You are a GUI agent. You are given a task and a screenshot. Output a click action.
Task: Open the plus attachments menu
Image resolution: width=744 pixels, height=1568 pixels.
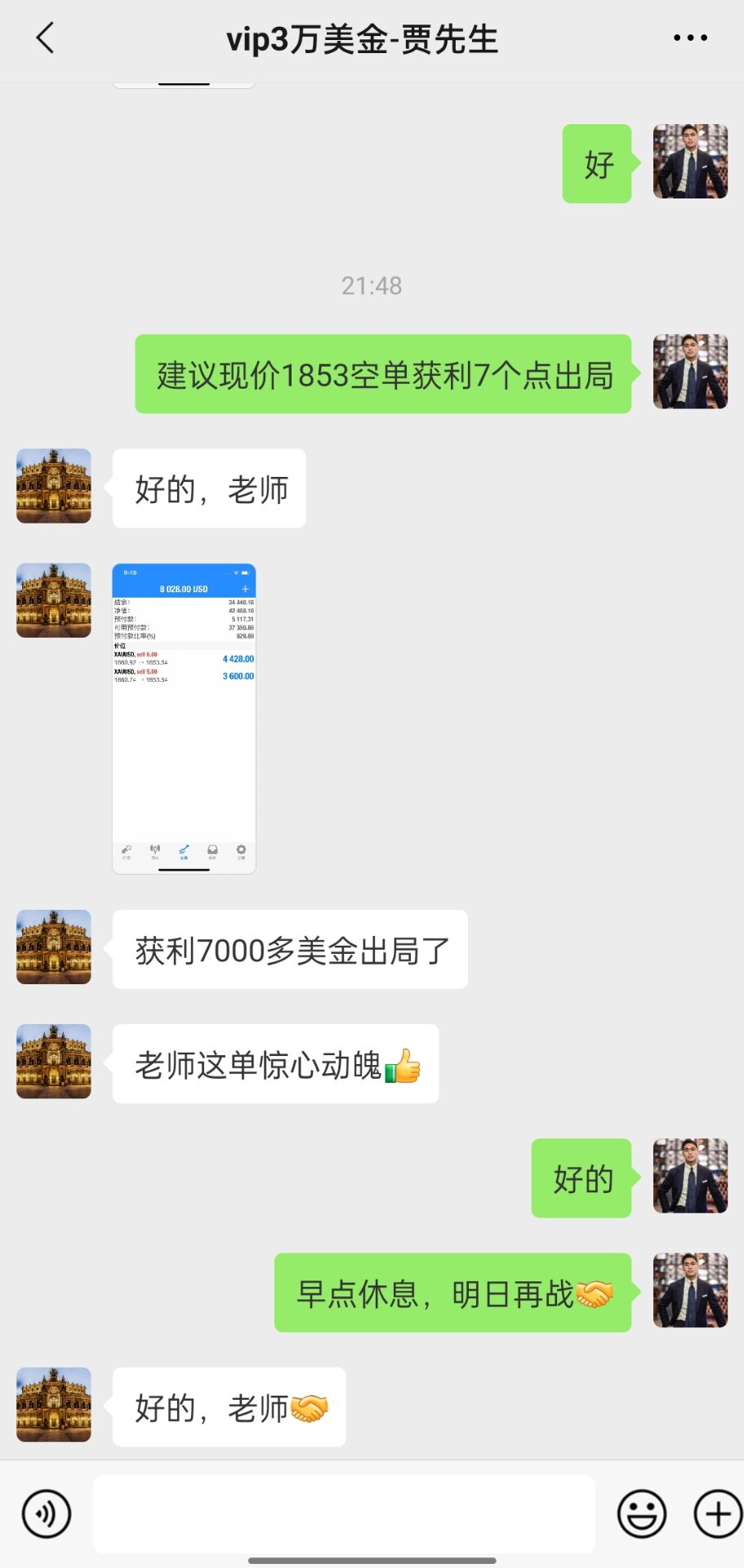click(x=717, y=1513)
